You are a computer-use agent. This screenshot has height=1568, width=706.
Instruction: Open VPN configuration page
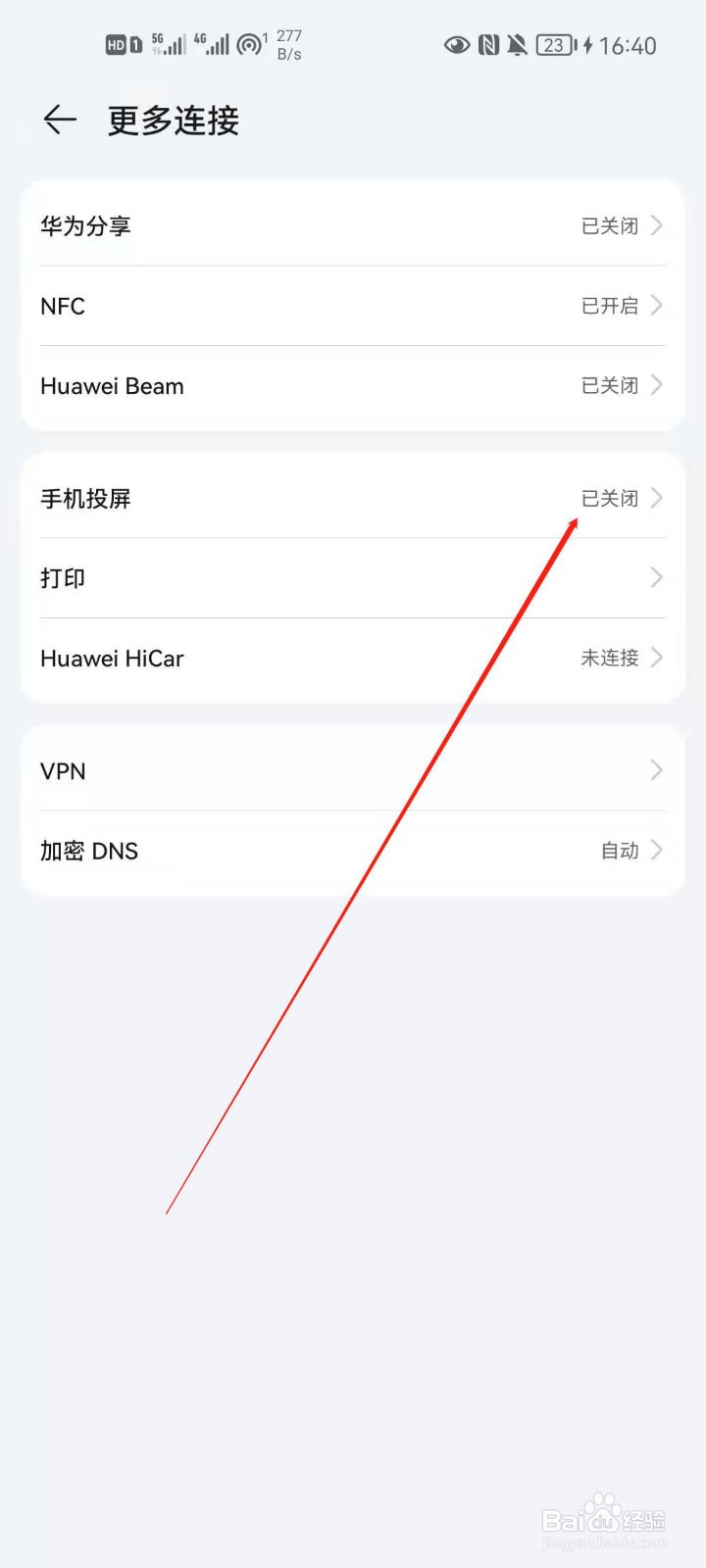(353, 770)
